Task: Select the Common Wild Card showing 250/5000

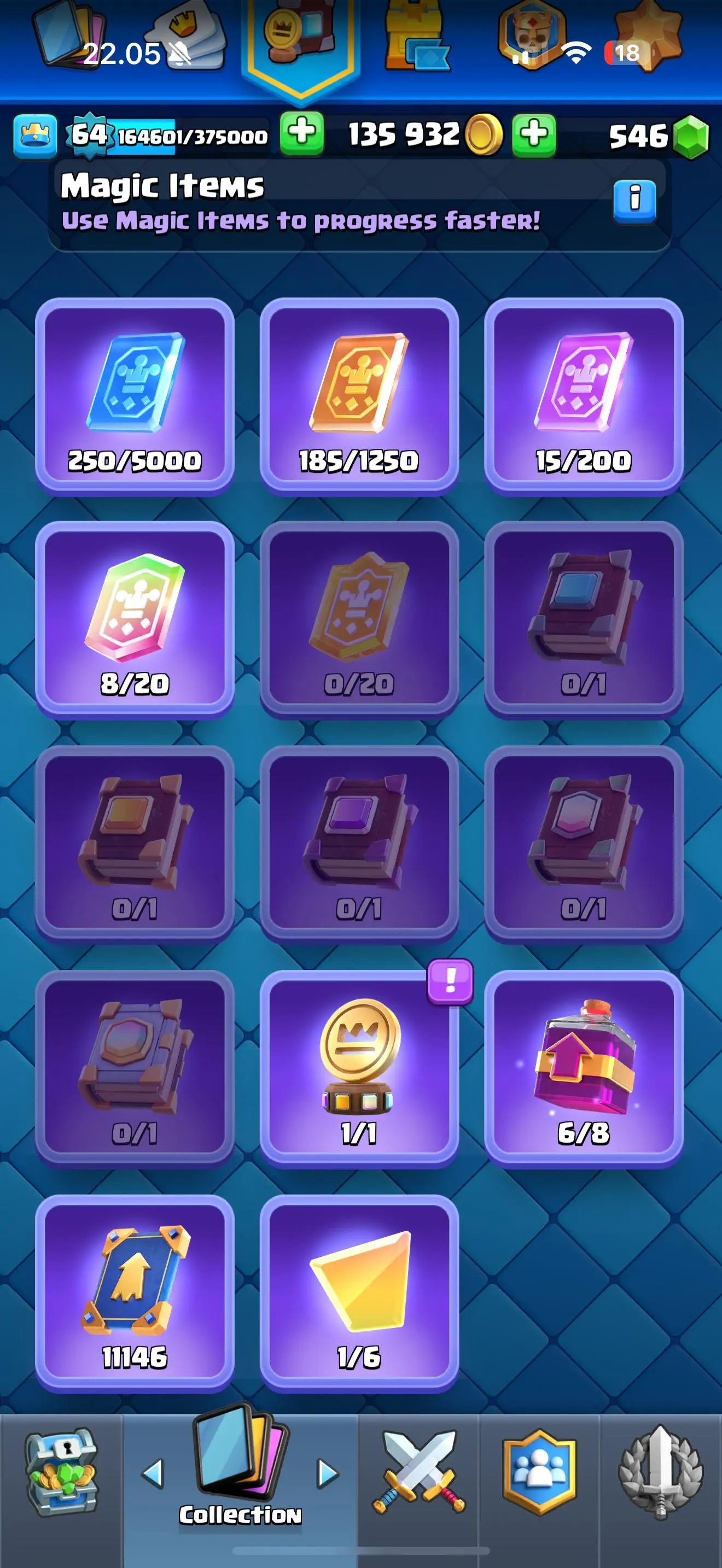Action: click(x=135, y=396)
